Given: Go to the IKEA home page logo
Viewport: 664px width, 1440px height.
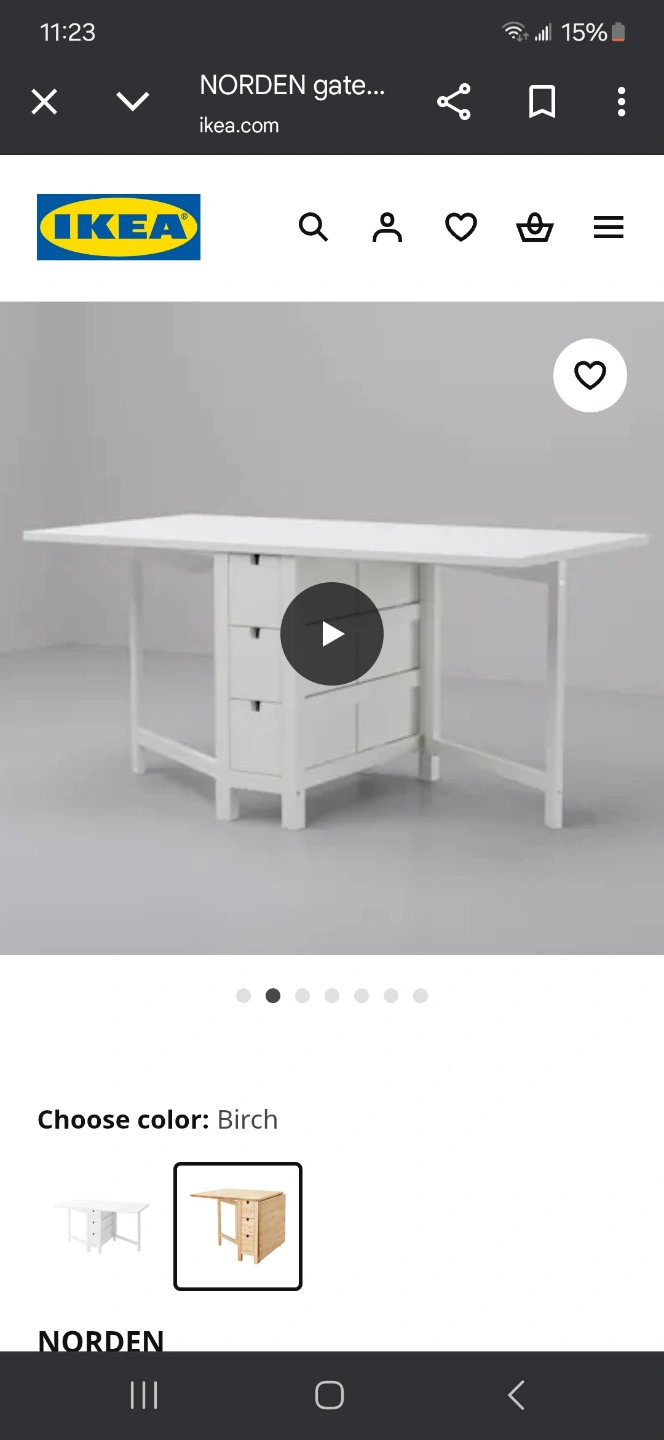Looking at the screenshot, I should point(119,227).
